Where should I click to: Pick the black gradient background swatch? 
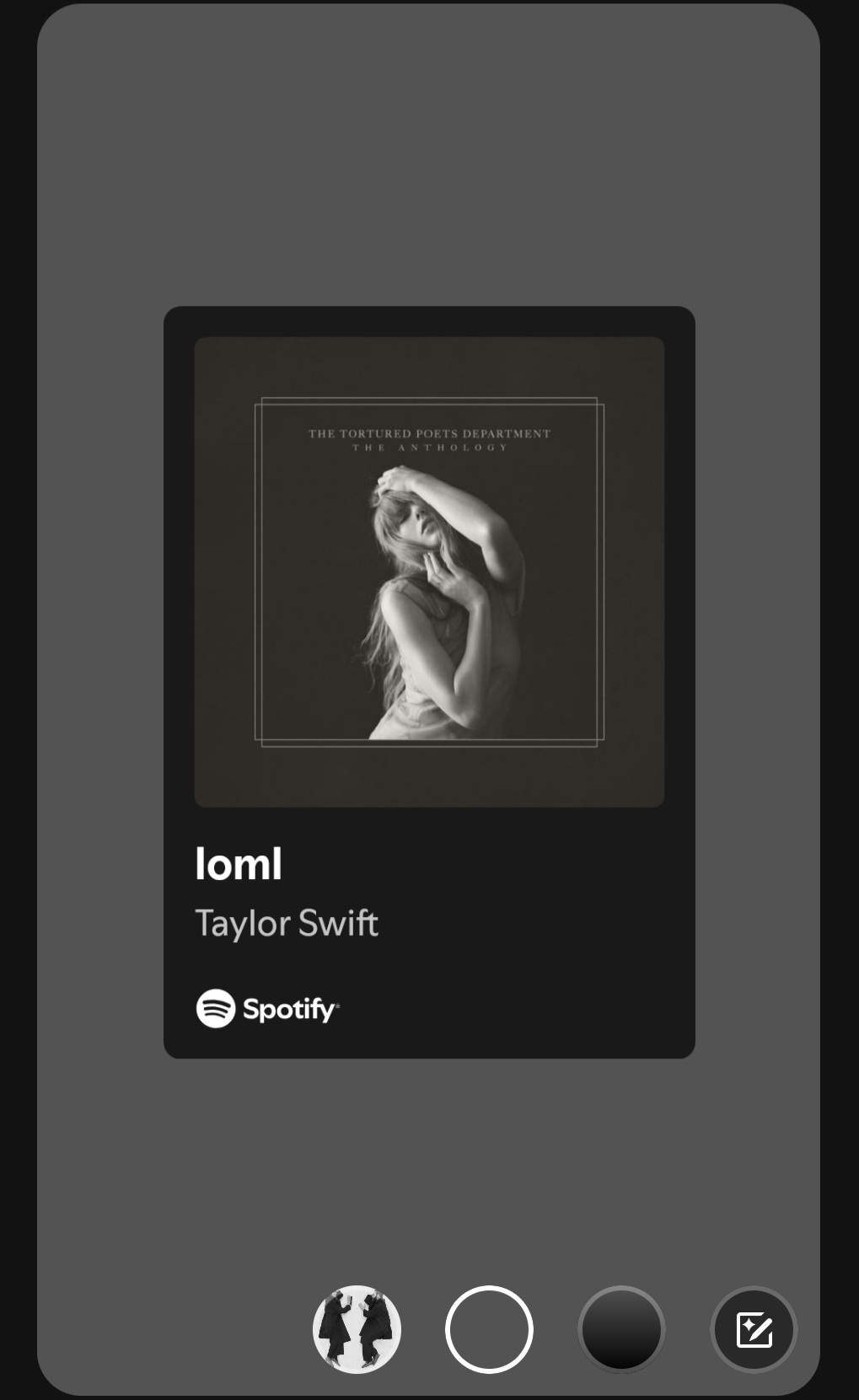coord(621,1329)
